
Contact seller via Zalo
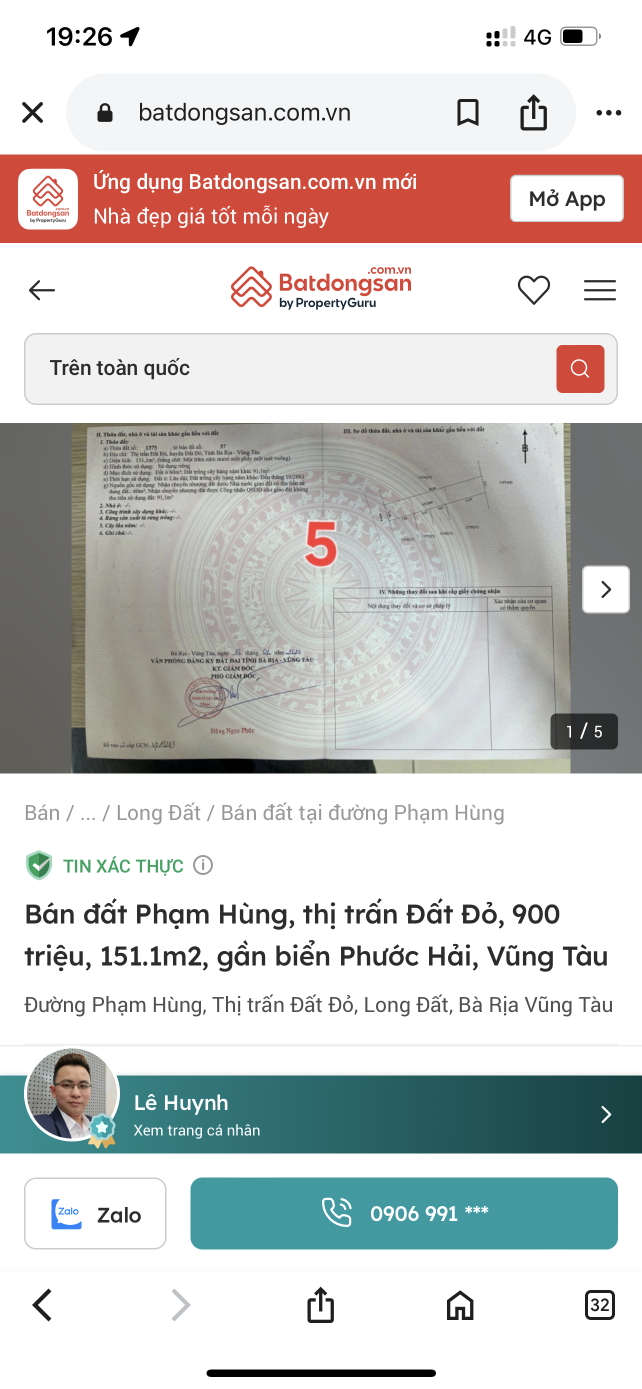pyautogui.click(x=96, y=1214)
